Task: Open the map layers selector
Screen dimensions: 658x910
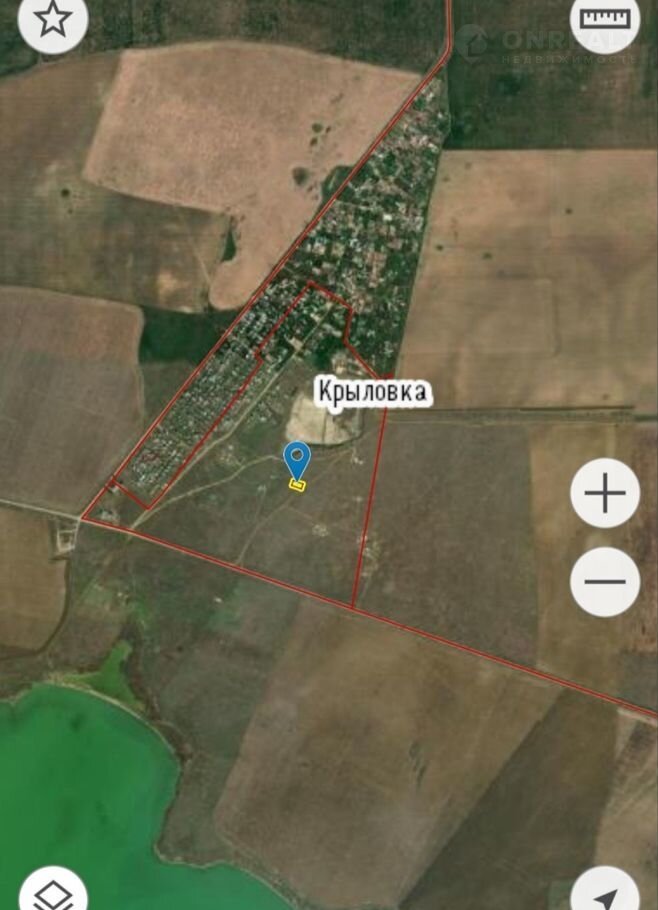Action: click(x=52, y=890)
